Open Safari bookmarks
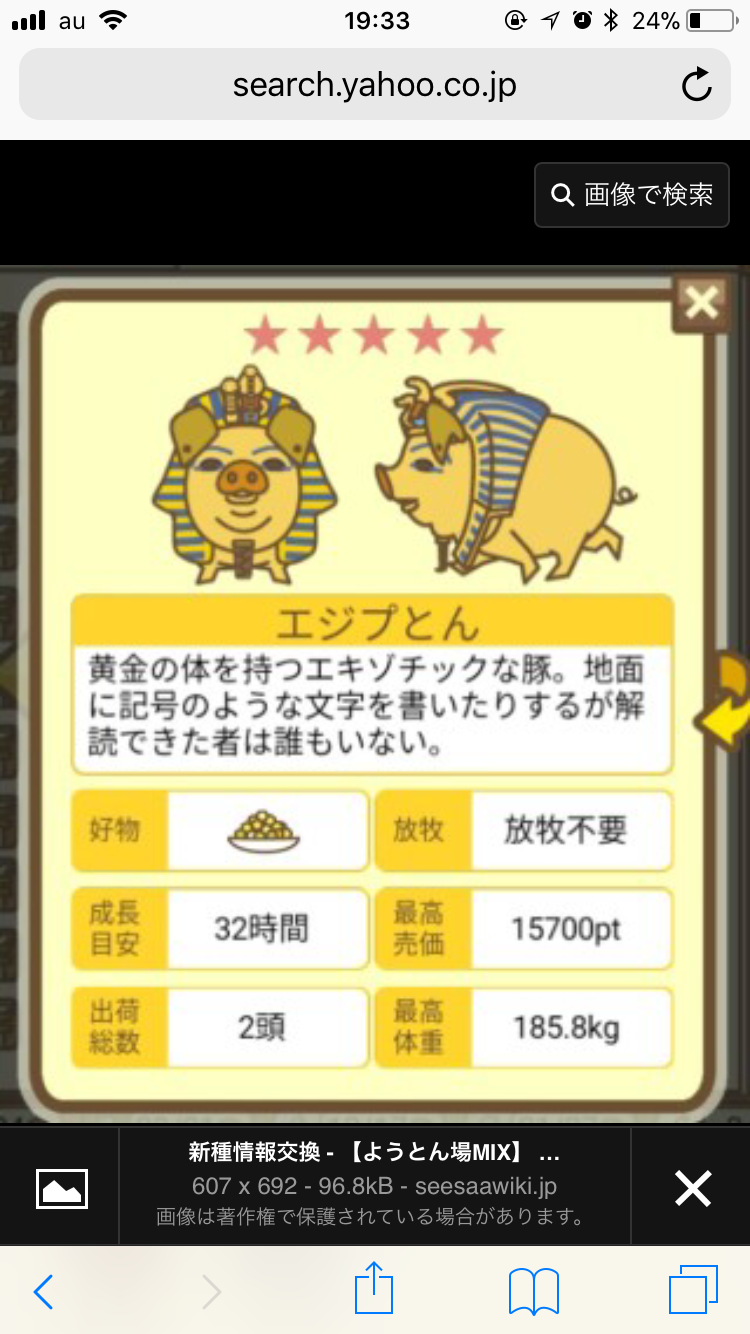 pyautogui.click(x=533, y=1292)
